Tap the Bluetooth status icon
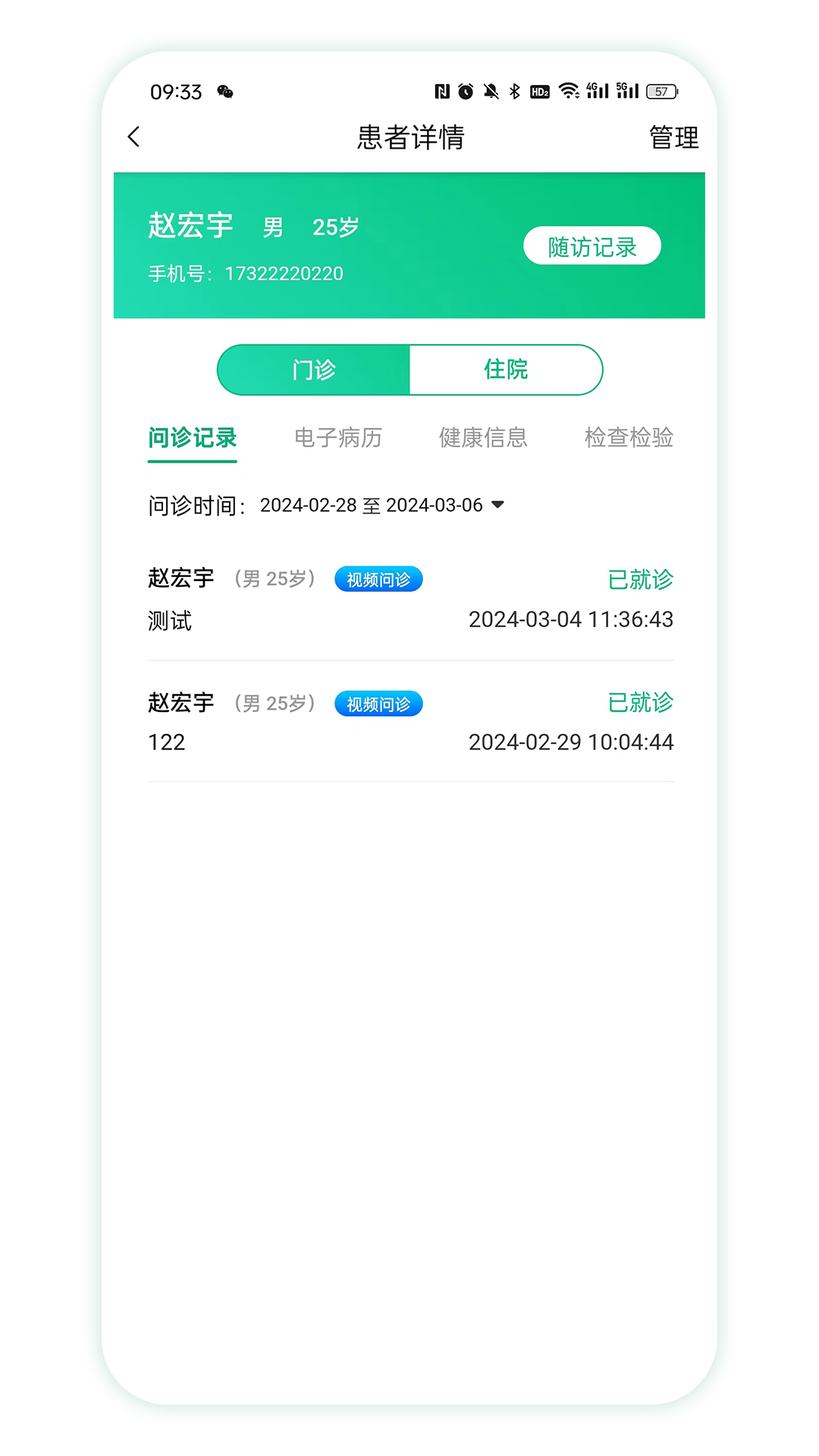The height and width of the screenshot is (1456, 819). pyautogui.click(x=516, y=90)
